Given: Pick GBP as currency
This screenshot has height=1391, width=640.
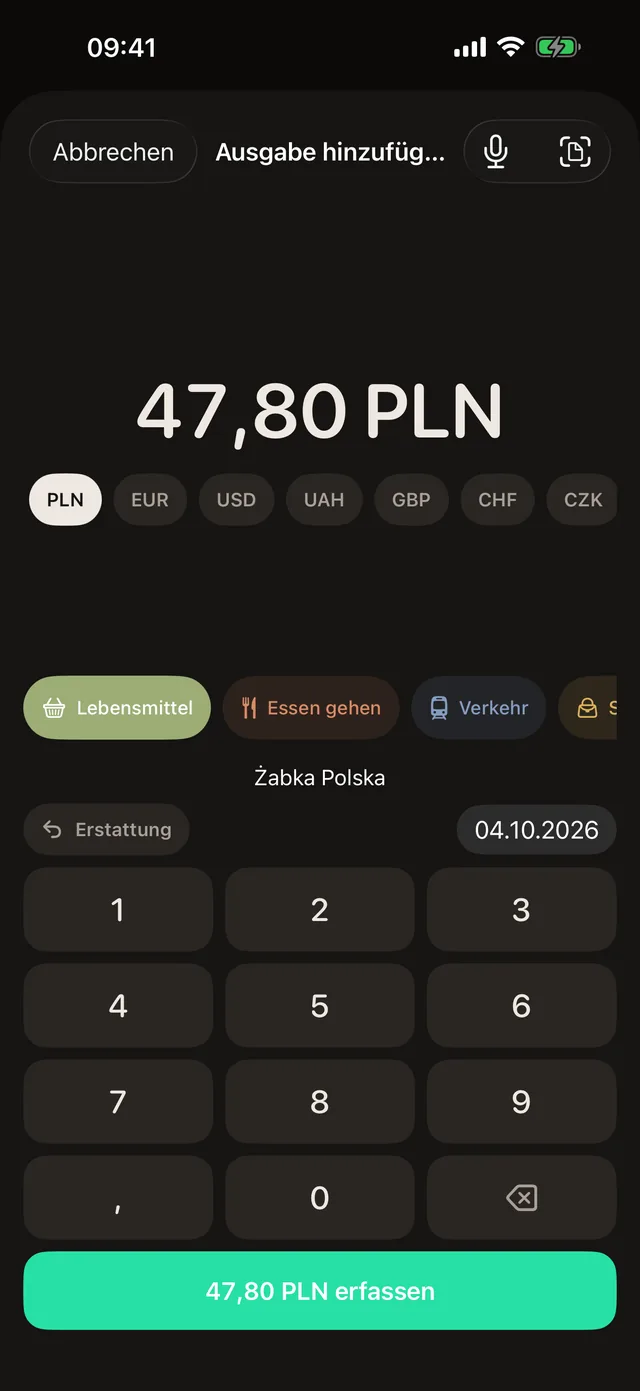Looking at the screenshot, I should (411, 500).
